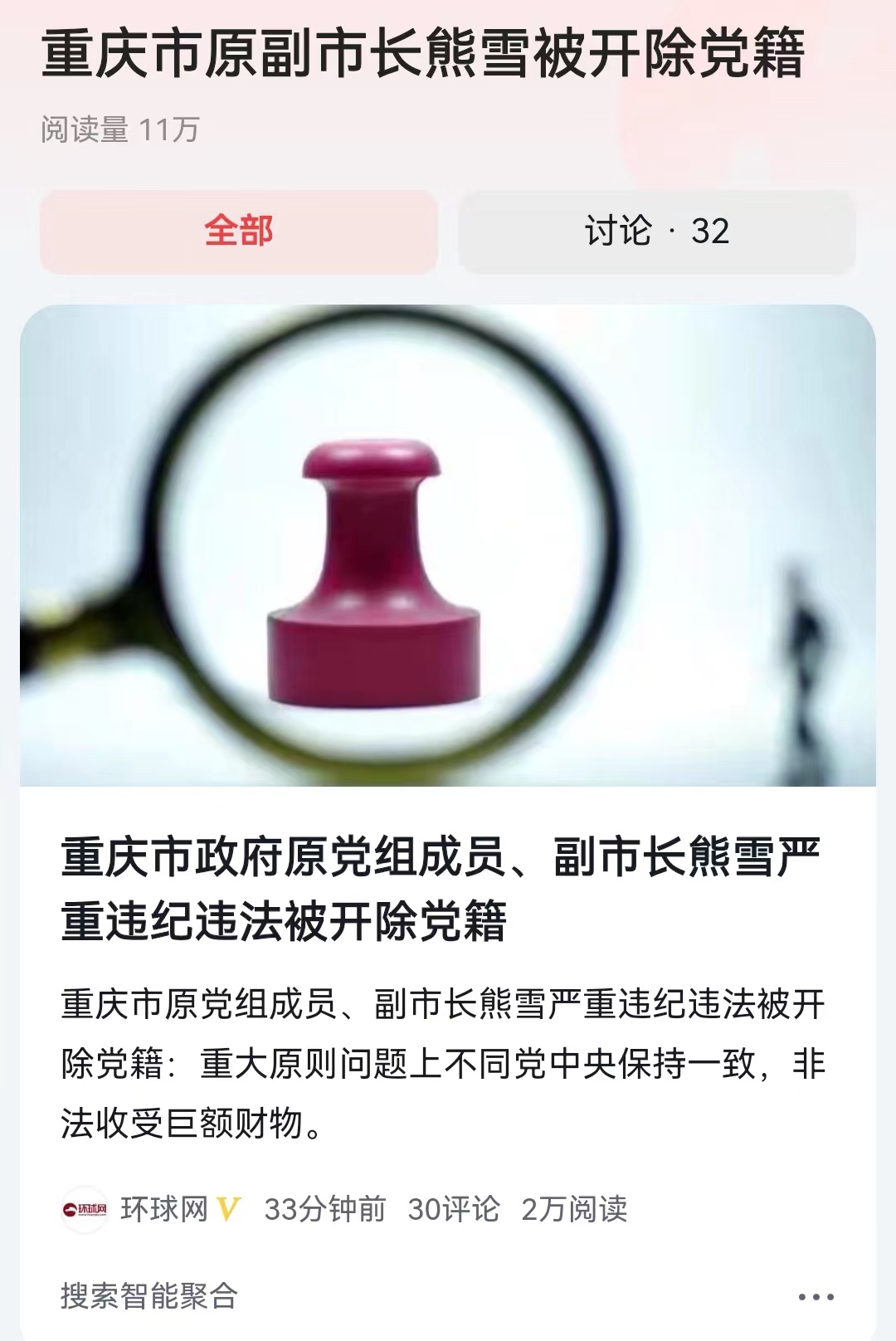
Task: Click the circular Global Times avatar
Action: (x=83, y=1210)
